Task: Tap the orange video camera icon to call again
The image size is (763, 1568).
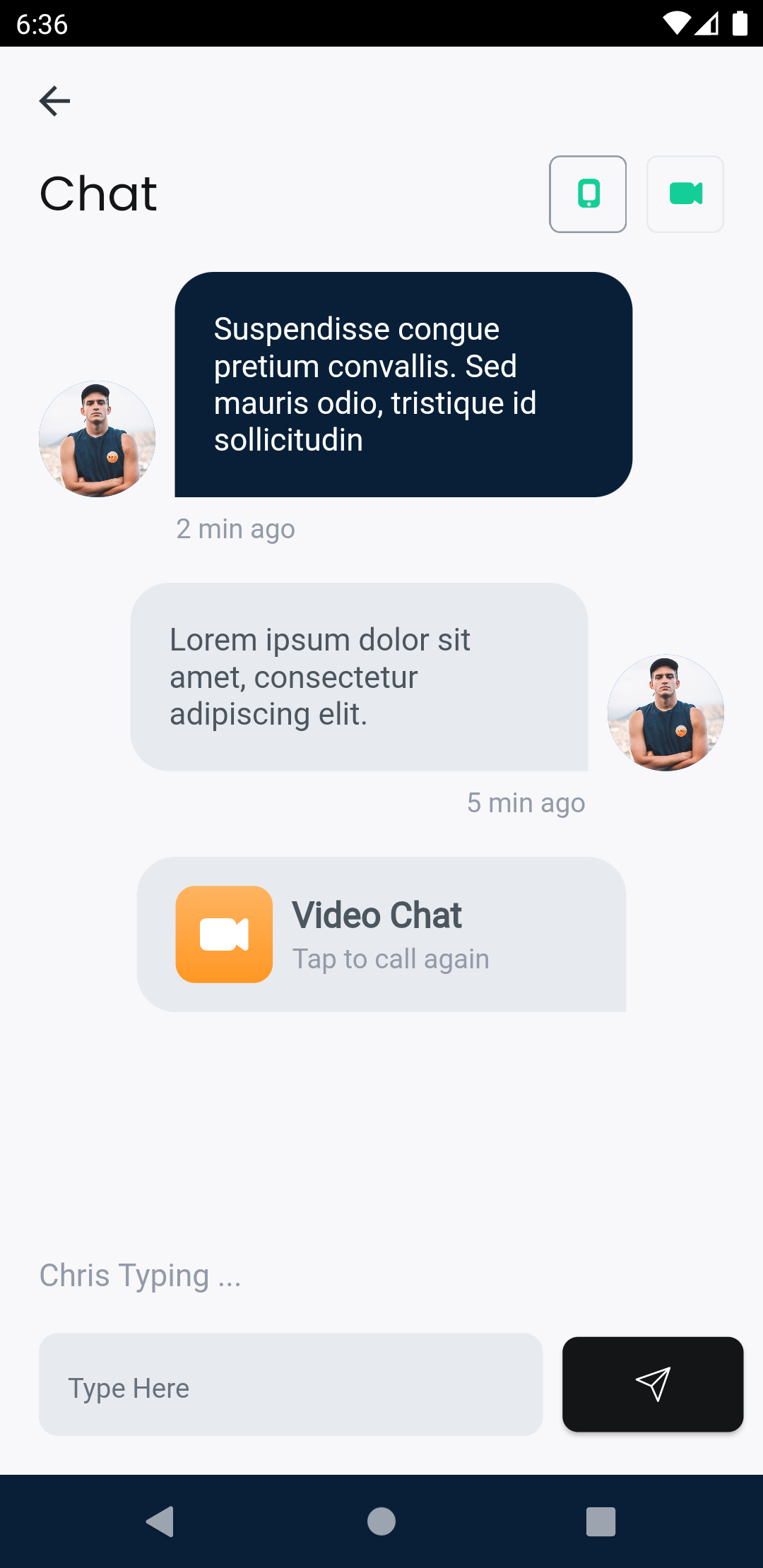Action: (223, 934)
